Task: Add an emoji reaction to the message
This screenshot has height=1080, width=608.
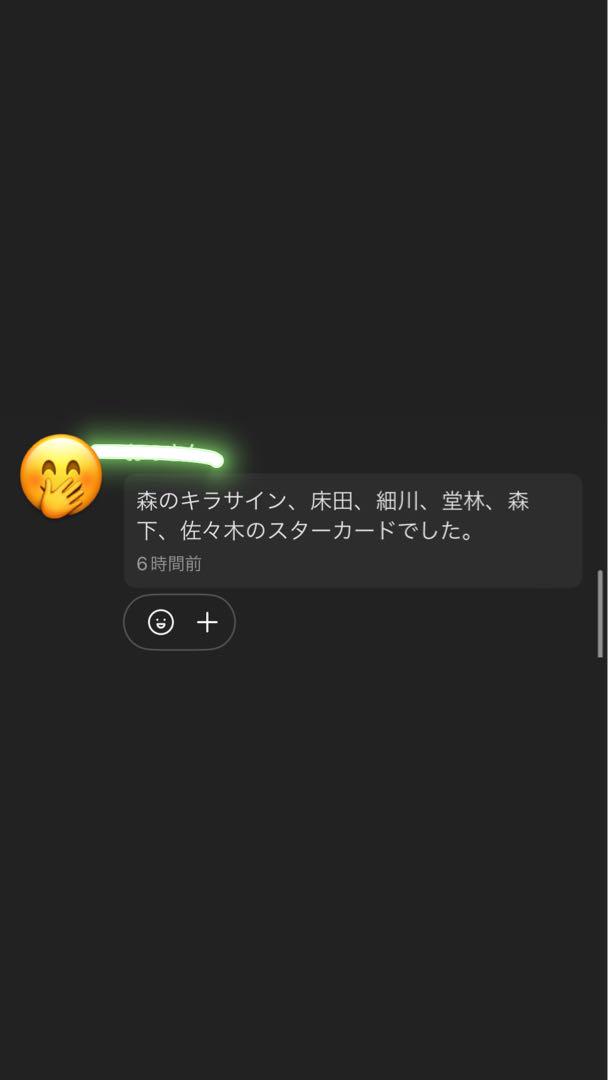Action: pyautogui.click(x=161, y=622)
